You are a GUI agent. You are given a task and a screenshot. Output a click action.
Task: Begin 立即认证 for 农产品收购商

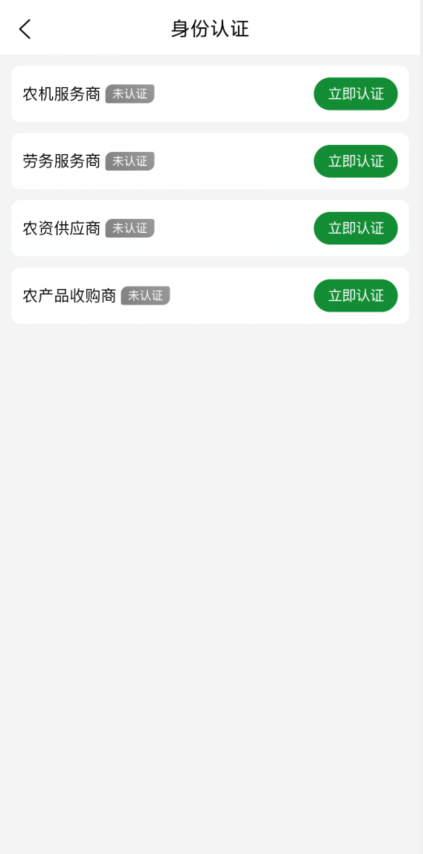[355, 296]
